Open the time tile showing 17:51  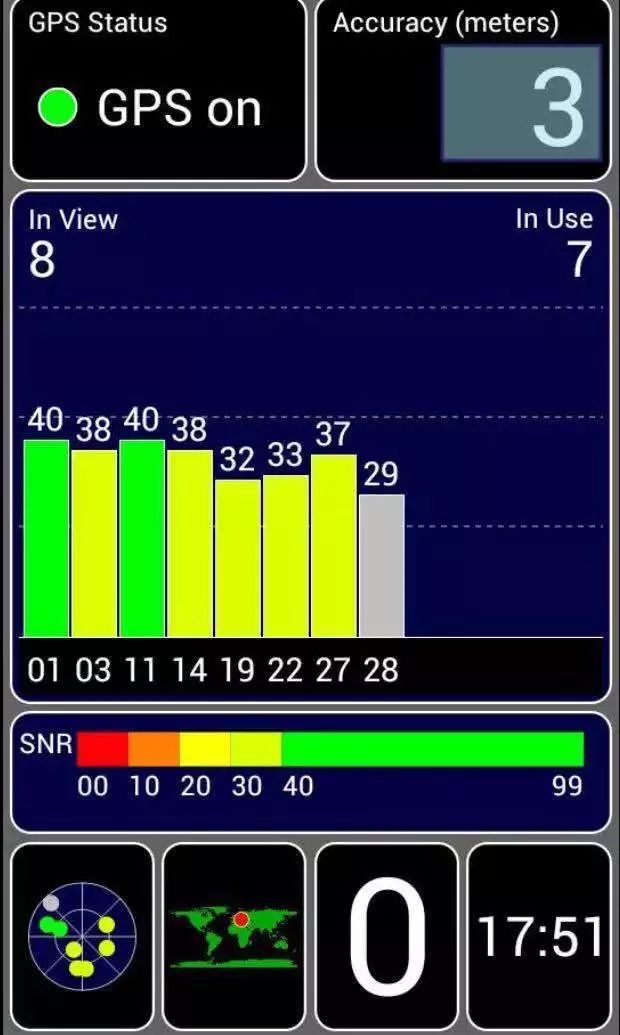[x=539, y=936]
